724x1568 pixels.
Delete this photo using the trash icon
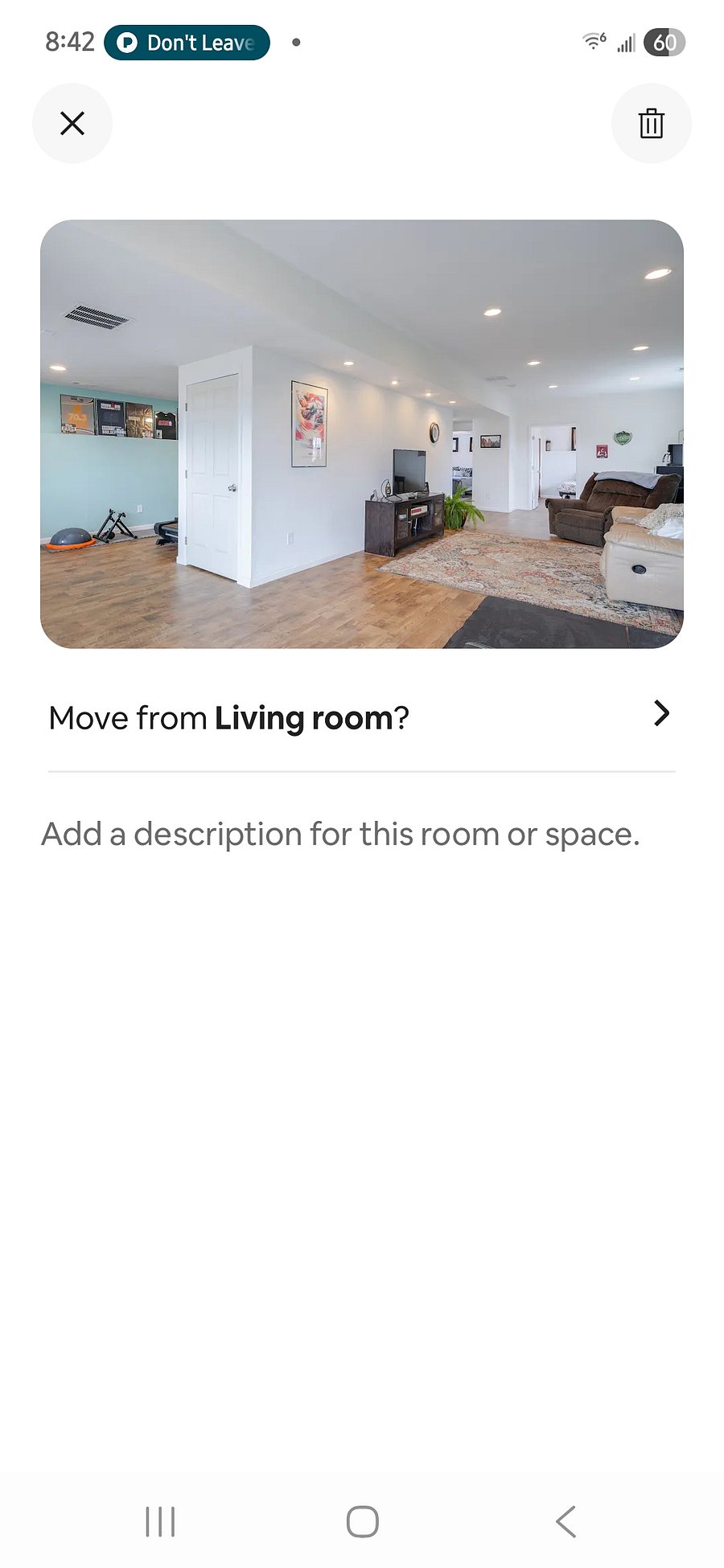(x=651, y=123)
